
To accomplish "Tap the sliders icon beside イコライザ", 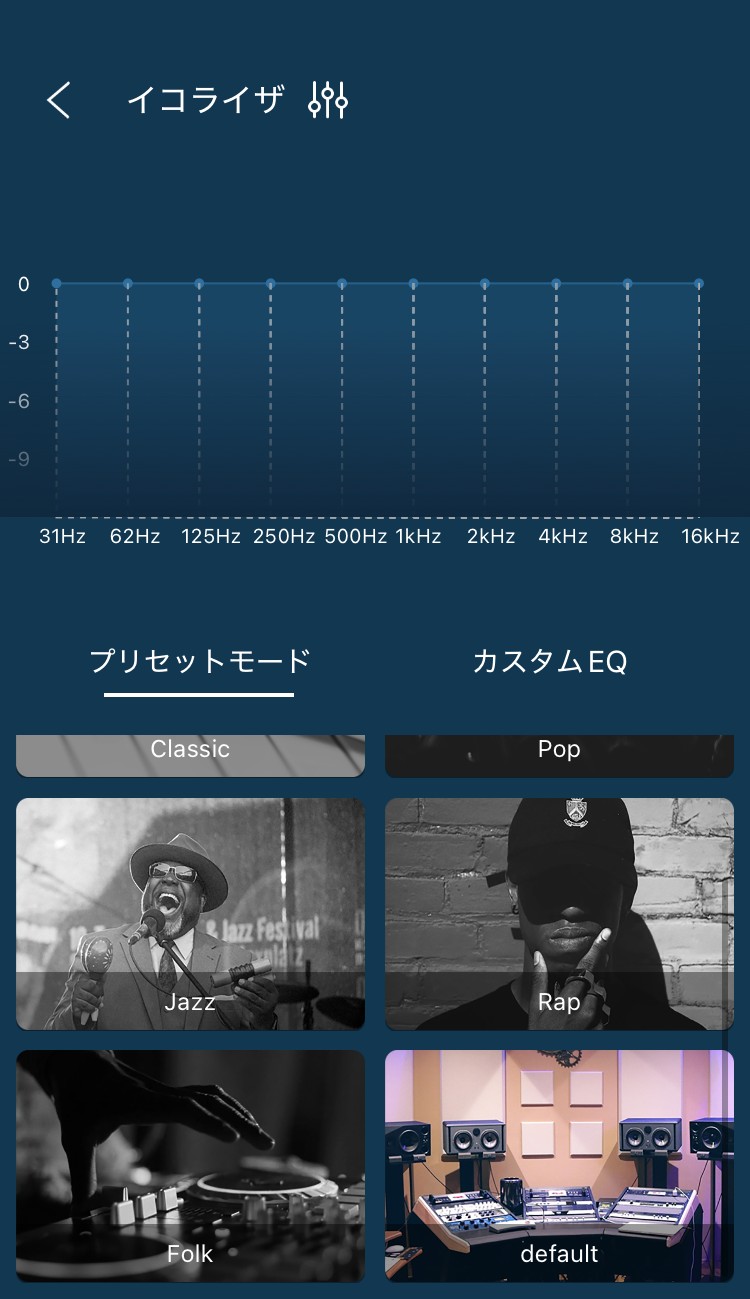I will coord(328,100).
